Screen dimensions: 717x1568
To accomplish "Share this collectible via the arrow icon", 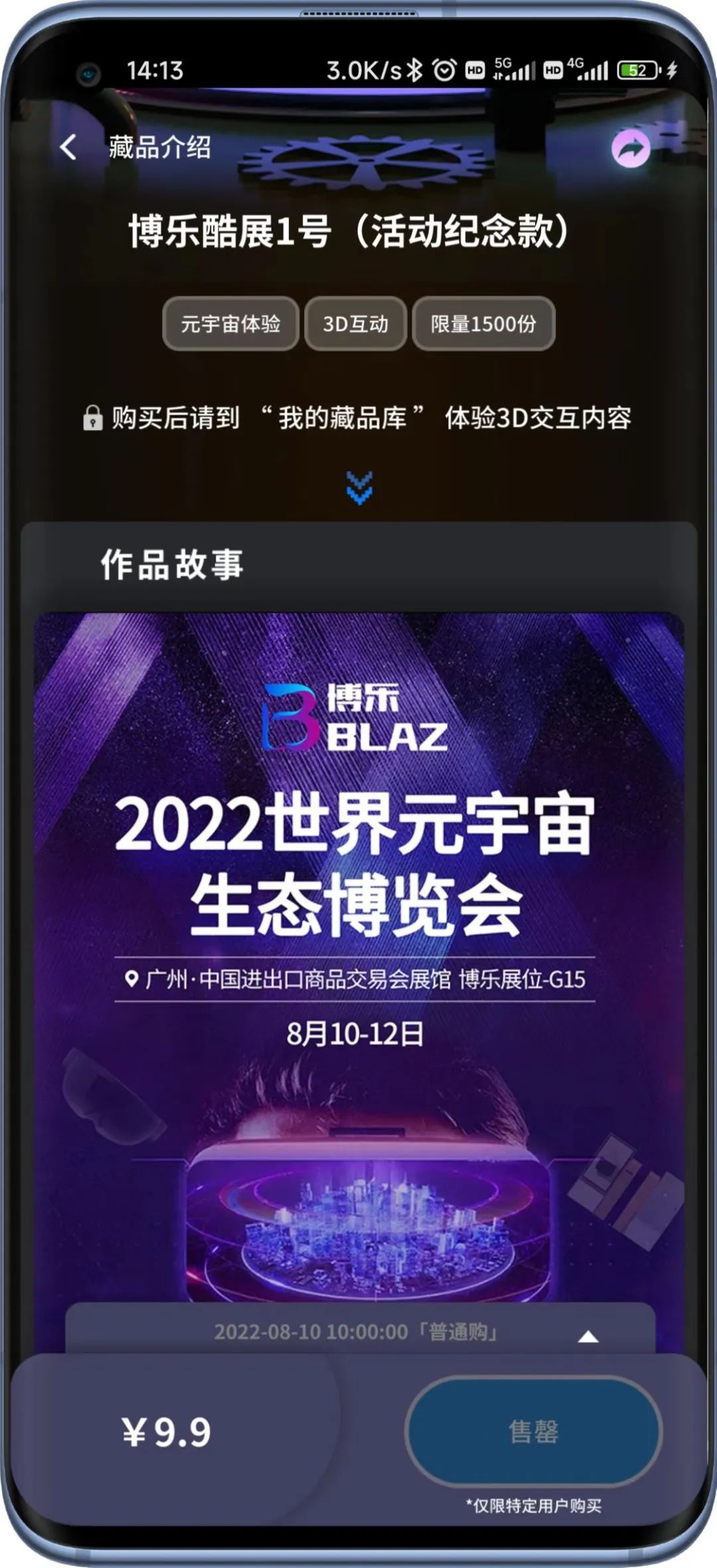I will coord(630,149).
